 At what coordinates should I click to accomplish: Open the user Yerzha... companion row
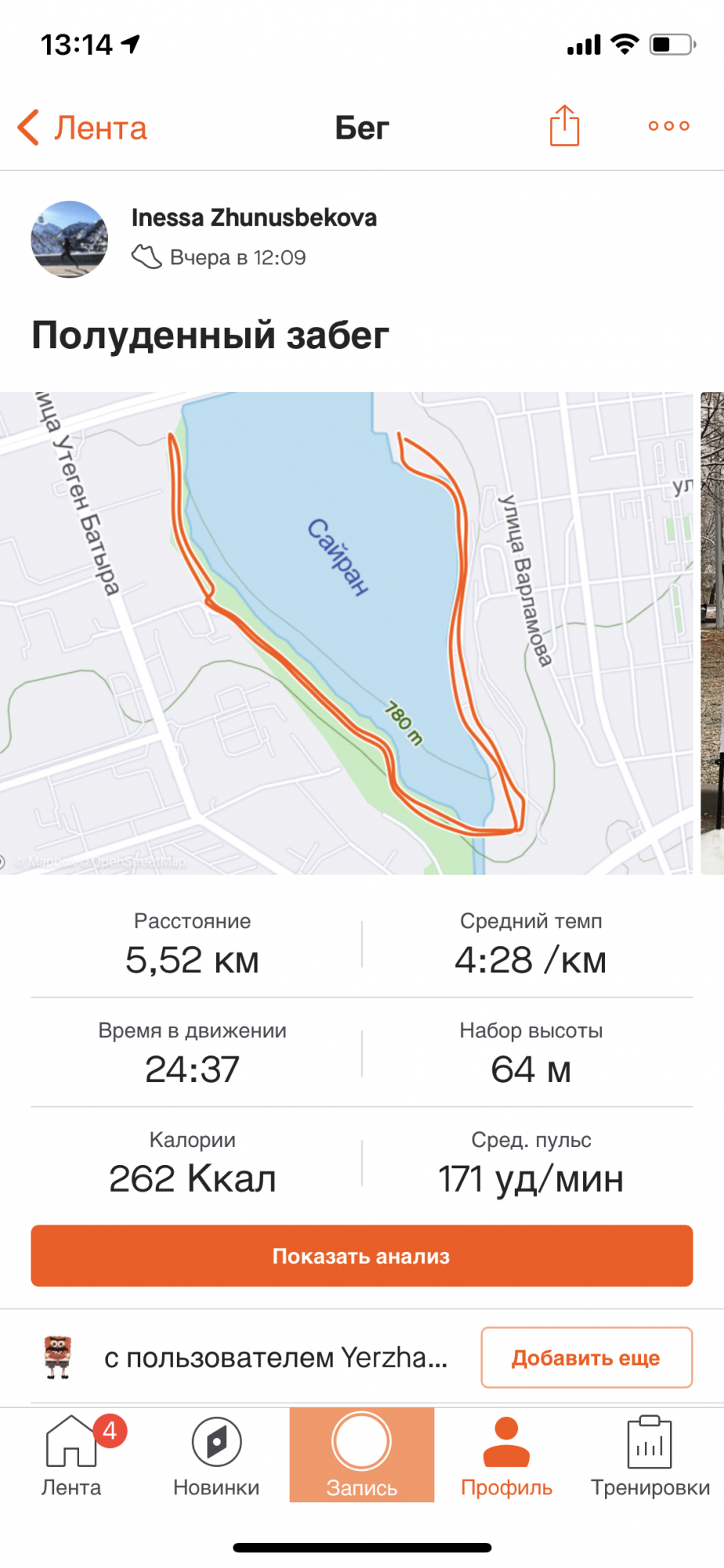tap(251, 1357)
